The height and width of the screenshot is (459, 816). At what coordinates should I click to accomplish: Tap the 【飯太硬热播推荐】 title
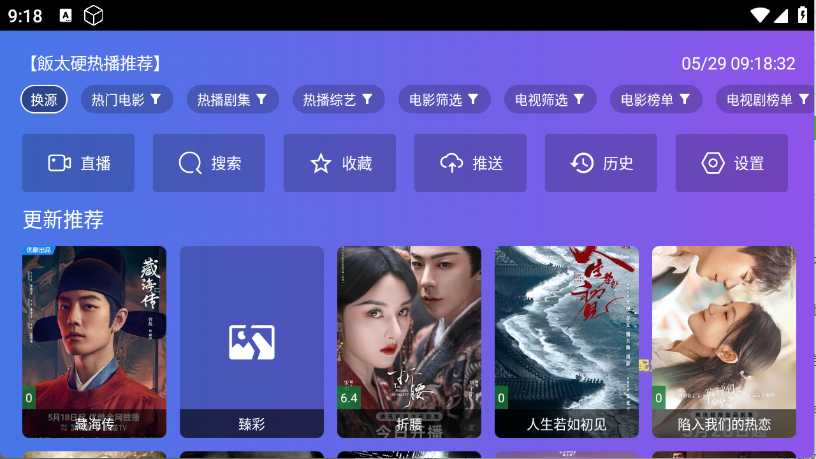click(96, 64)
